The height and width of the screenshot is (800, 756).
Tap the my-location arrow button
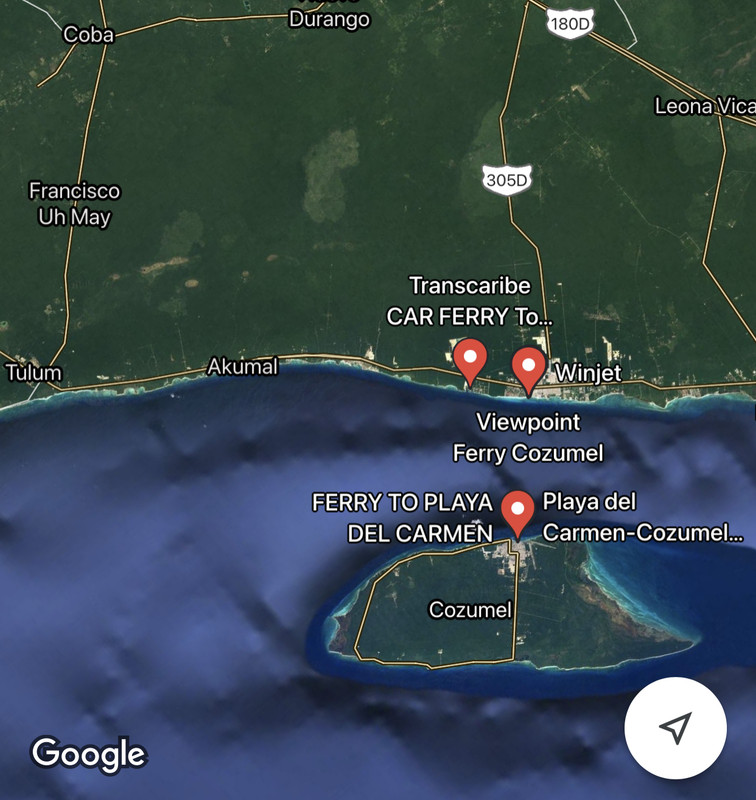[676, 728]
